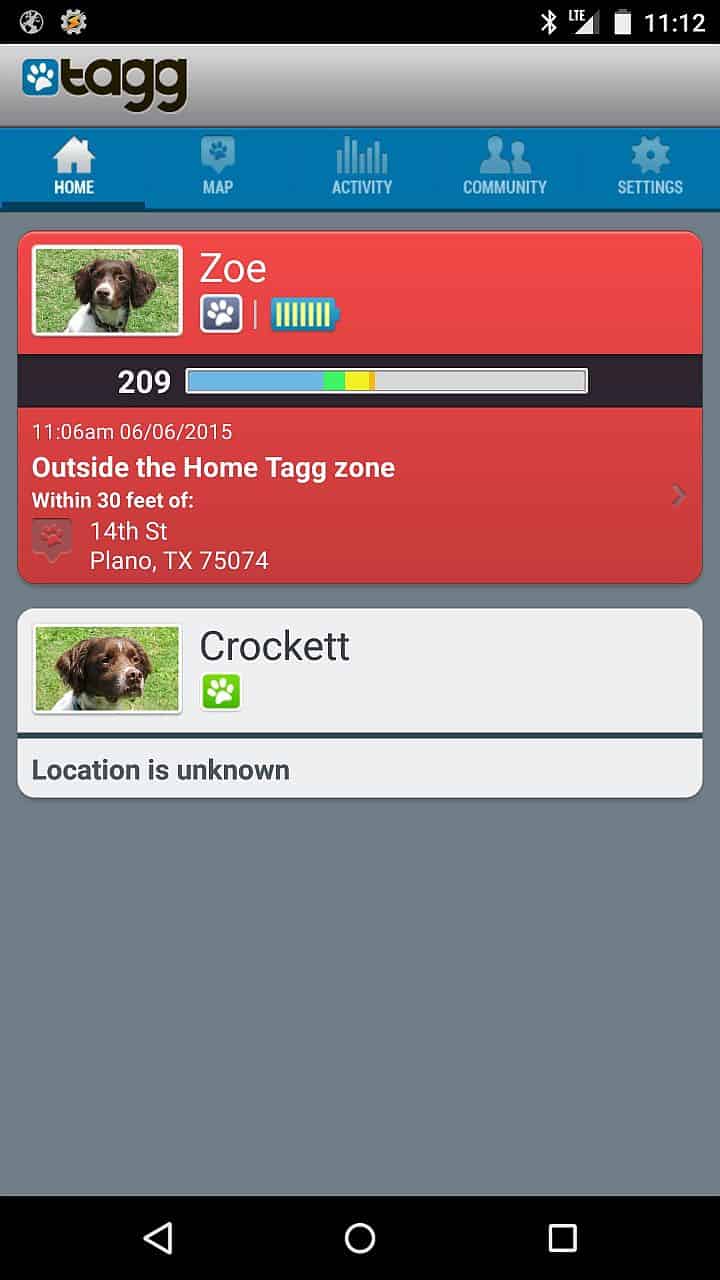Switch to the Map tab
Screen dimensions: 720x1280
pyautogui.click(x=217, y=167)
